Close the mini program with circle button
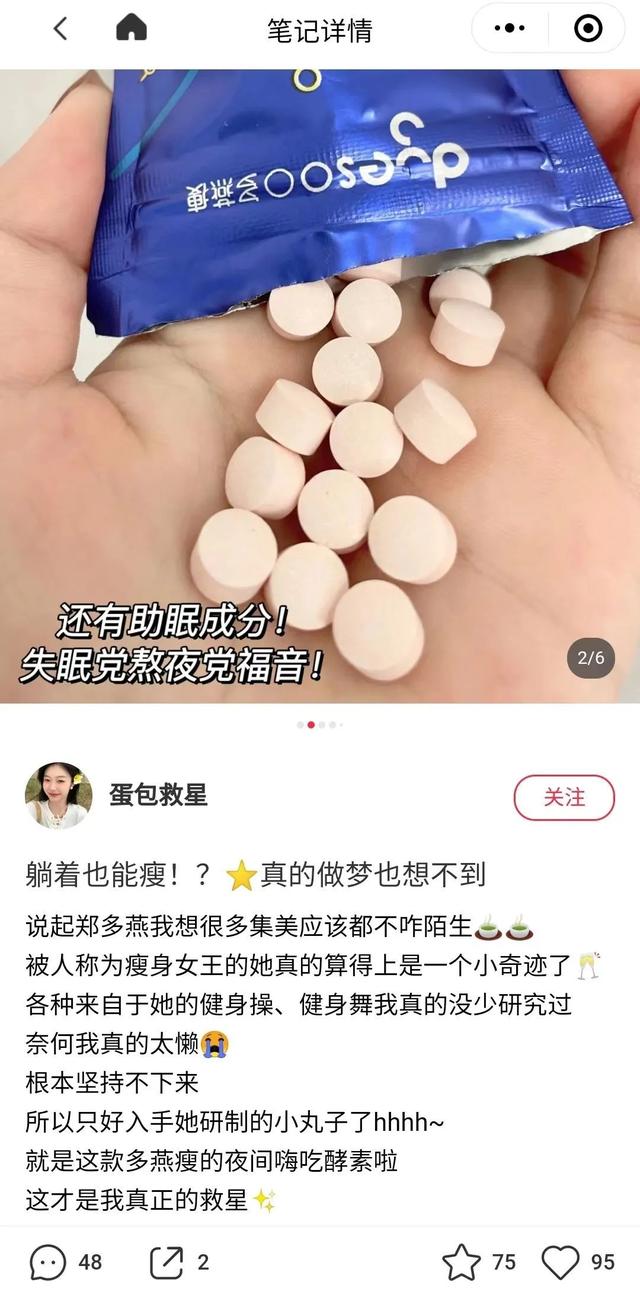The image size is (640, 1301). point(589,29)
